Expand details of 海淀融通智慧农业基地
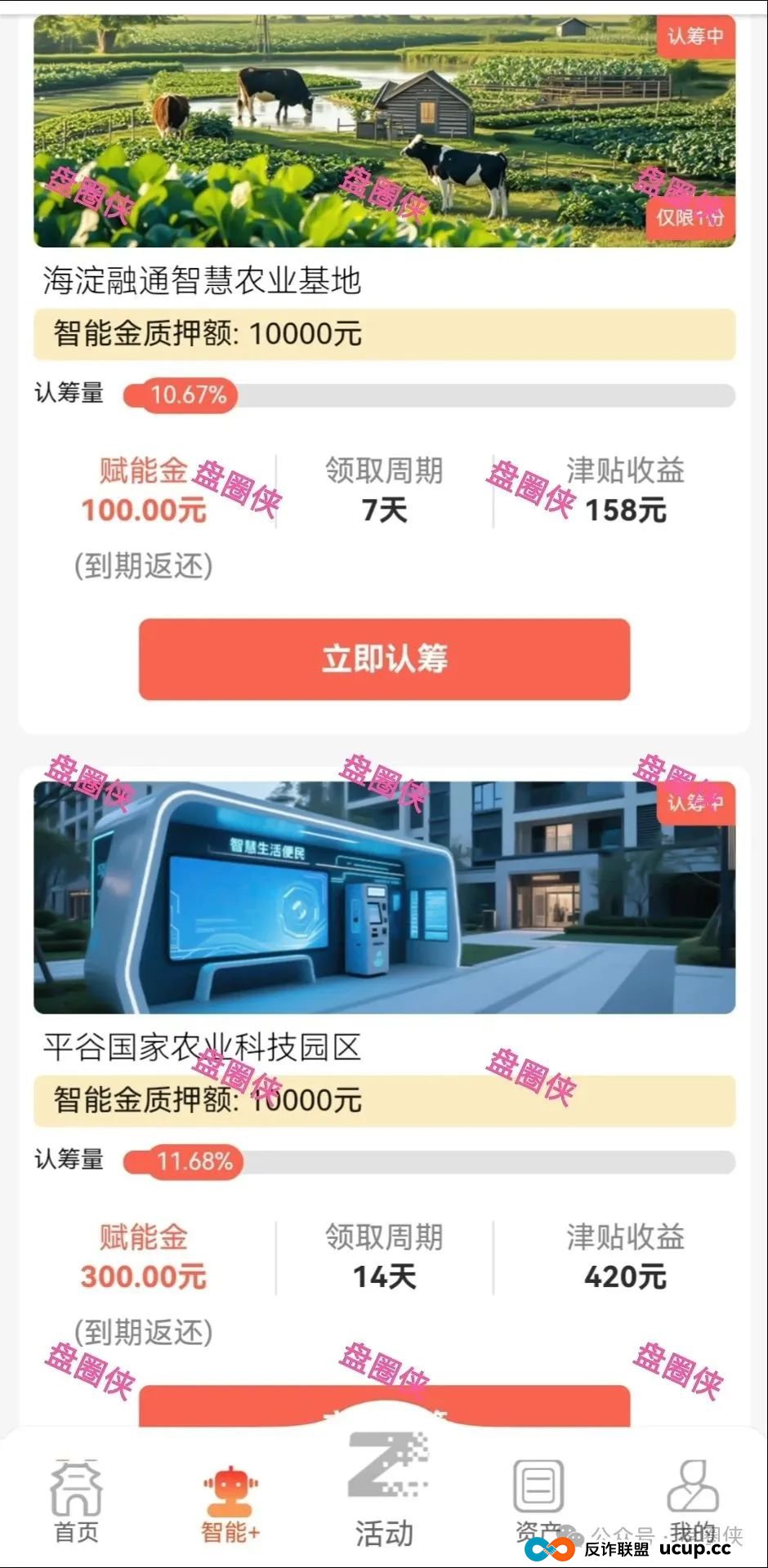Image resolution: width=768 pixels, height=1568 pixels. 202,279
